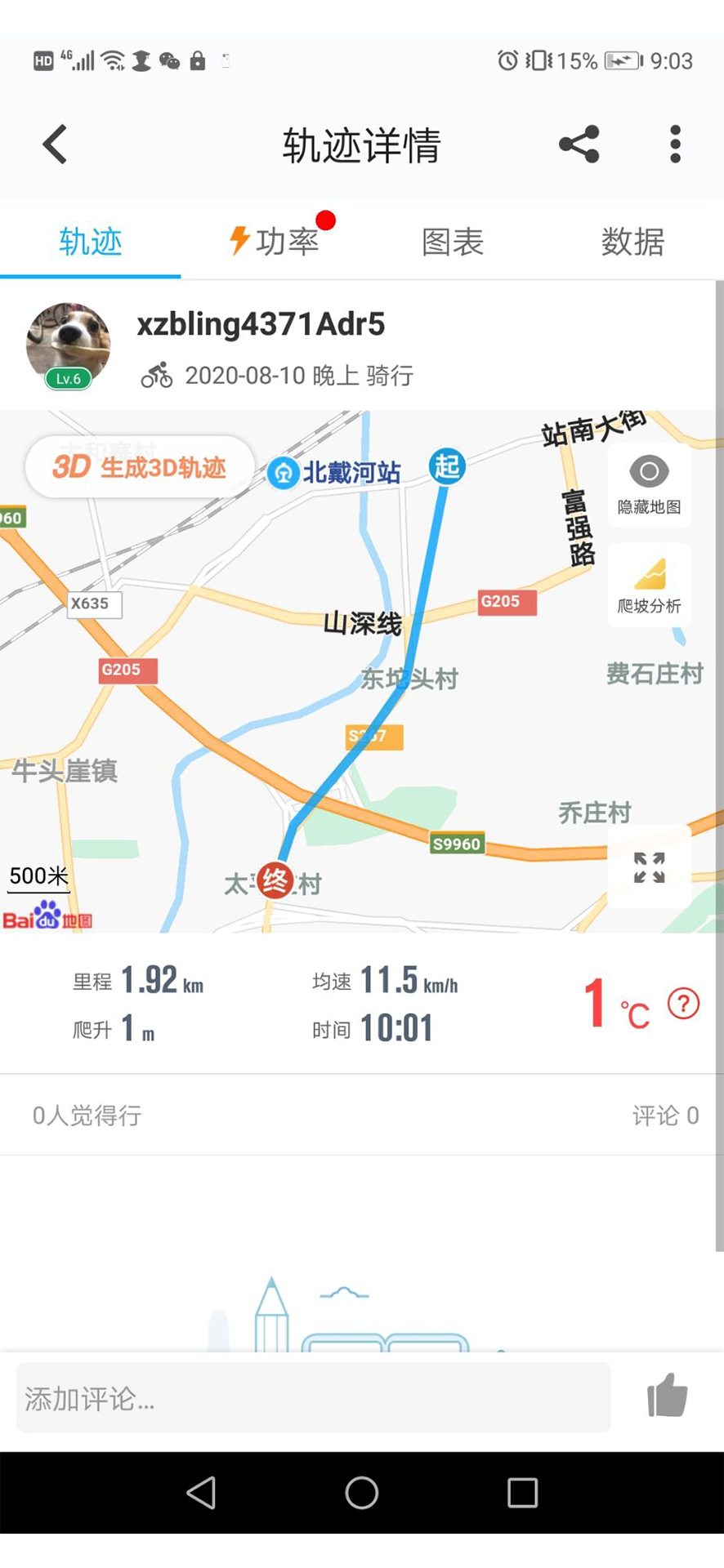Open recent apps from navigation bar
The height and width of the screenshot is (1568, 724).
(x=522, y=1493)
